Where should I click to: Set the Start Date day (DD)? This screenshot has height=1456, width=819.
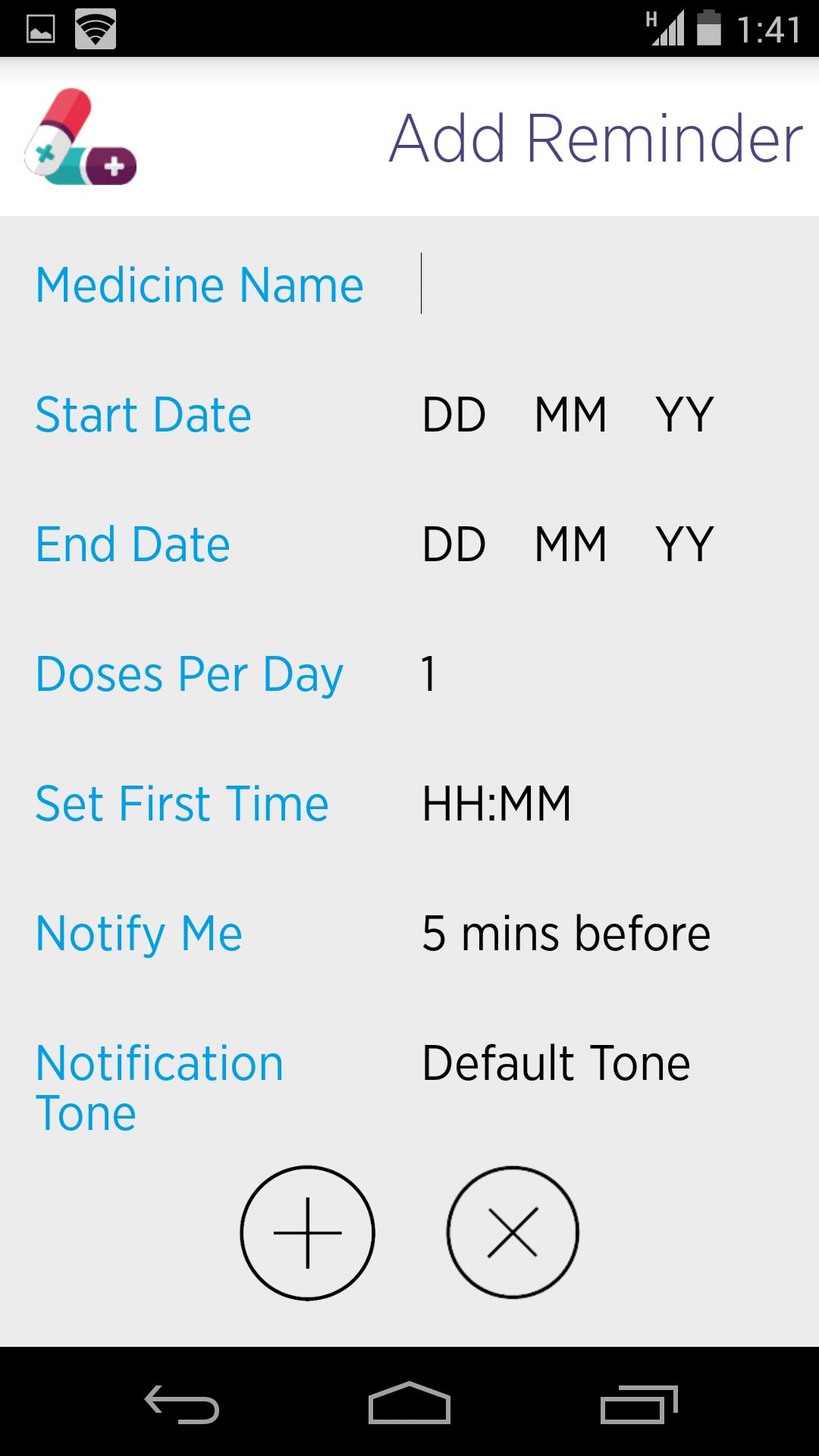coord(453,415)
